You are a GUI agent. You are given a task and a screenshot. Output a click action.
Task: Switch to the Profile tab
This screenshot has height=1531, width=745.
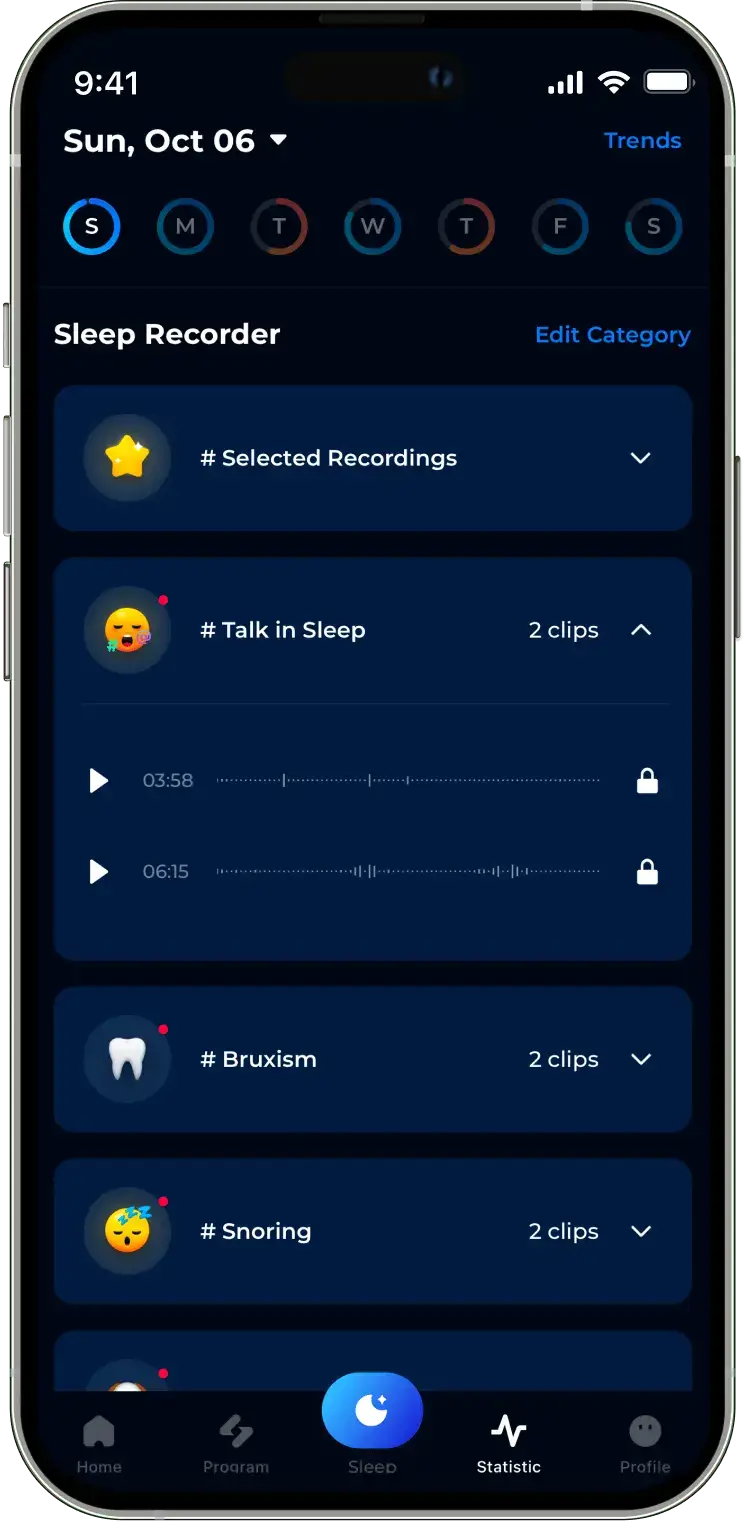coord(645,1444)
